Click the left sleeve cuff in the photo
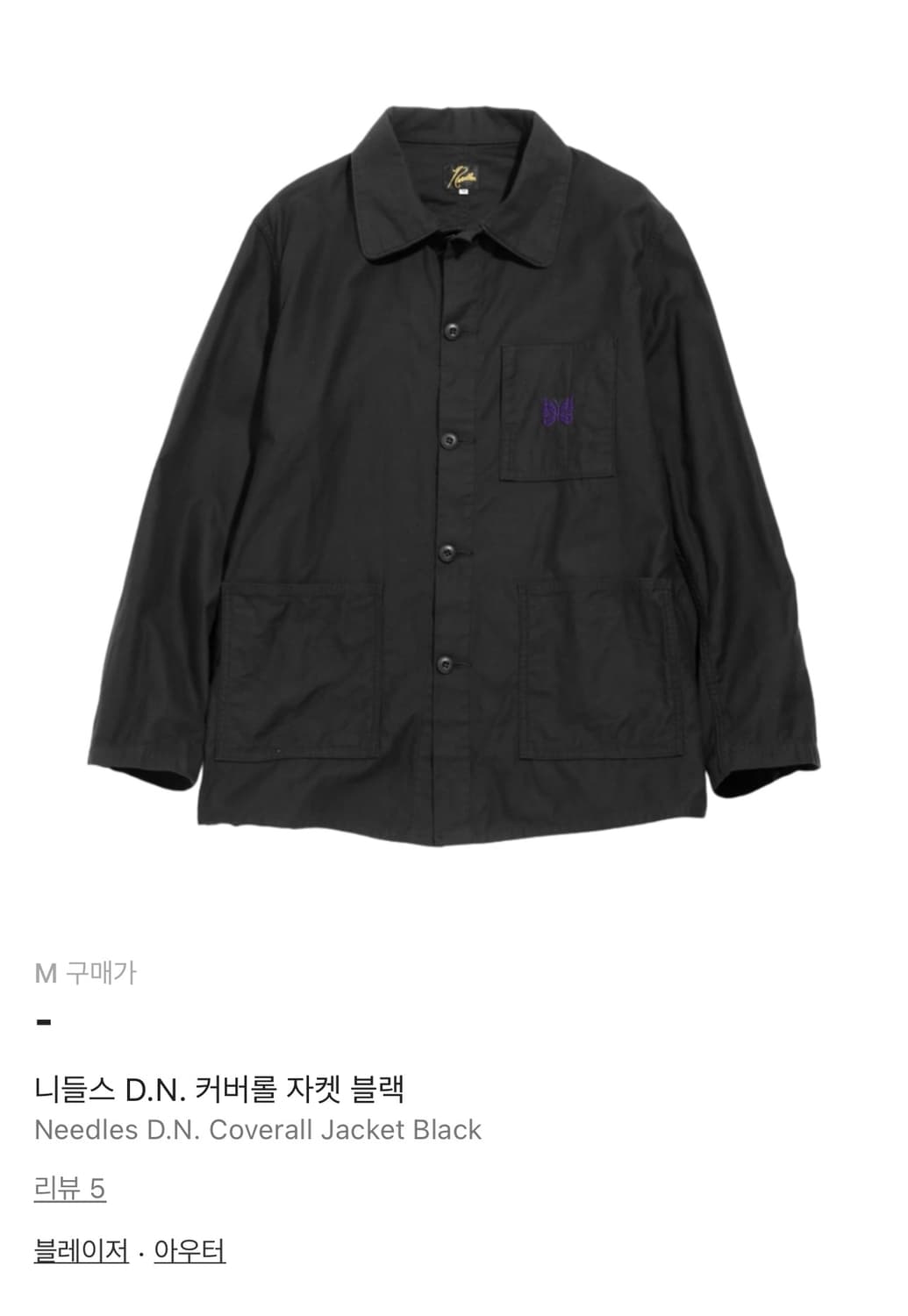The image size is (908, 1316). click(154, 776)
